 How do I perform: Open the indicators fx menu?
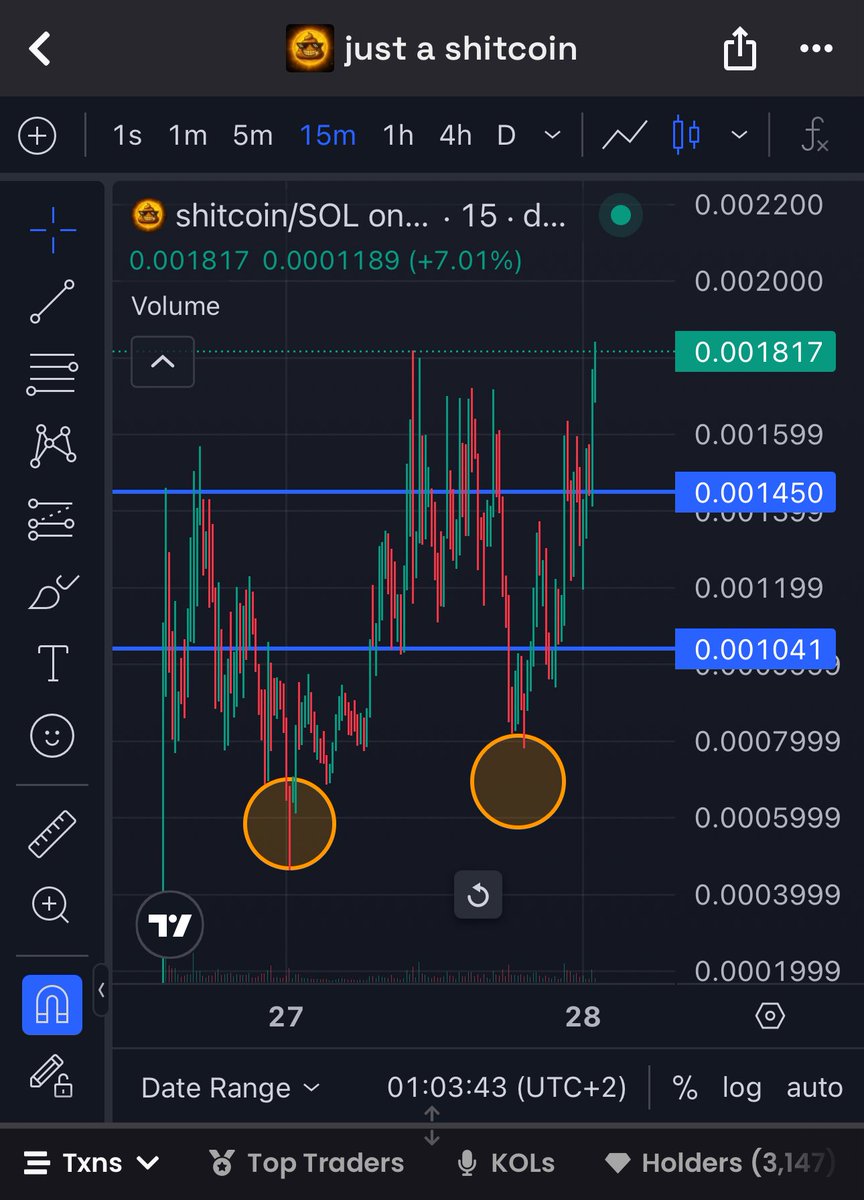(815, 135)
